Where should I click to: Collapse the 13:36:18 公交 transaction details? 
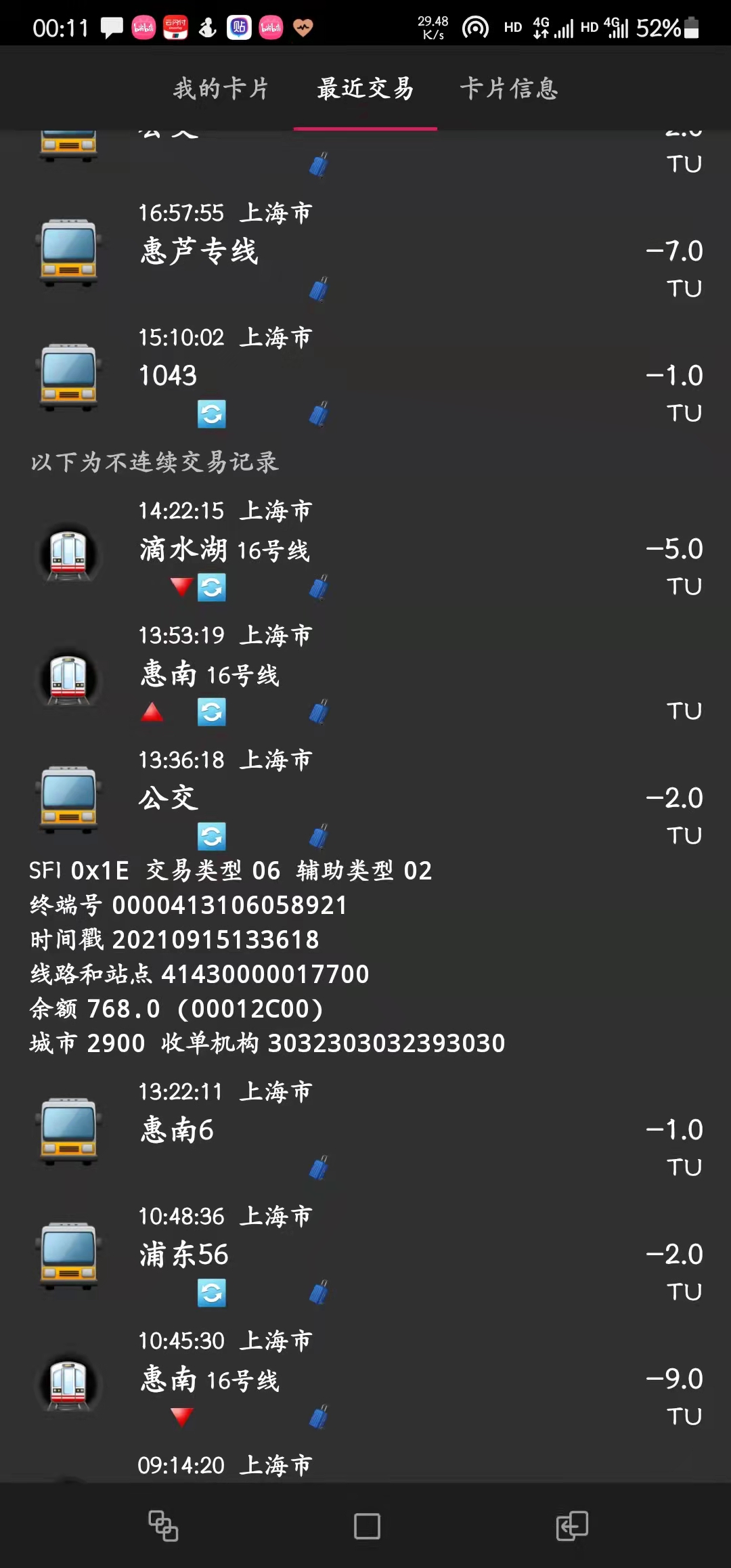click(x=365, y=798)
